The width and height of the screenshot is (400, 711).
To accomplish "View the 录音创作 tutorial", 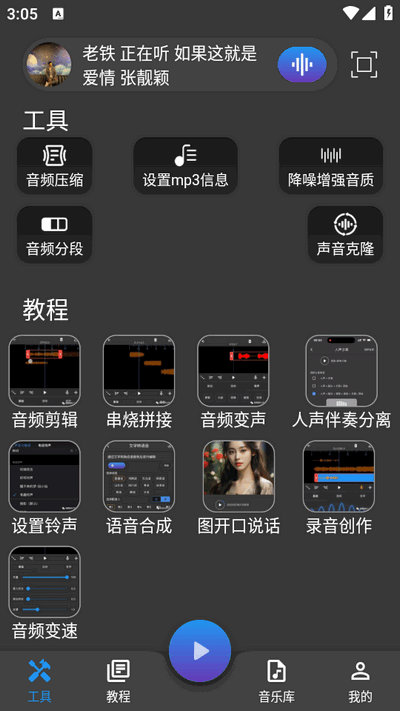I will (339, 487).
